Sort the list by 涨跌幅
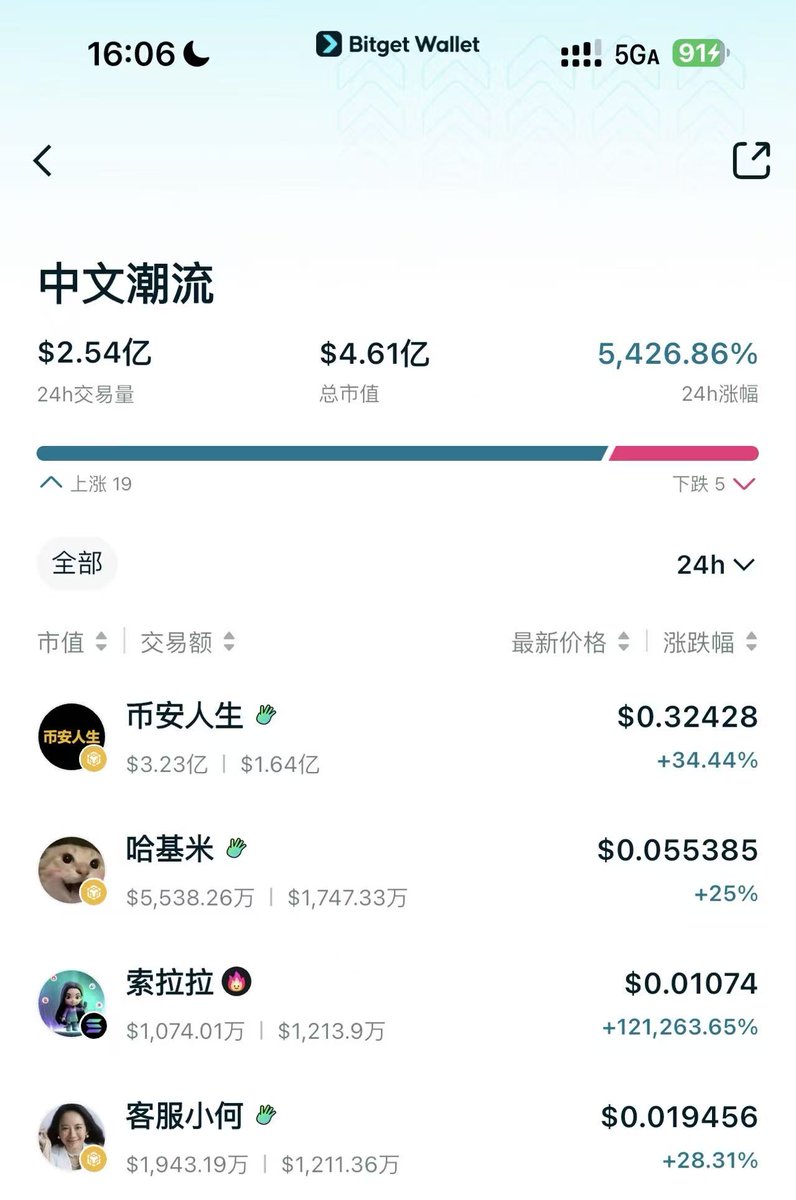The width and height of the screenshot is (796, 1200). [710, 642]
